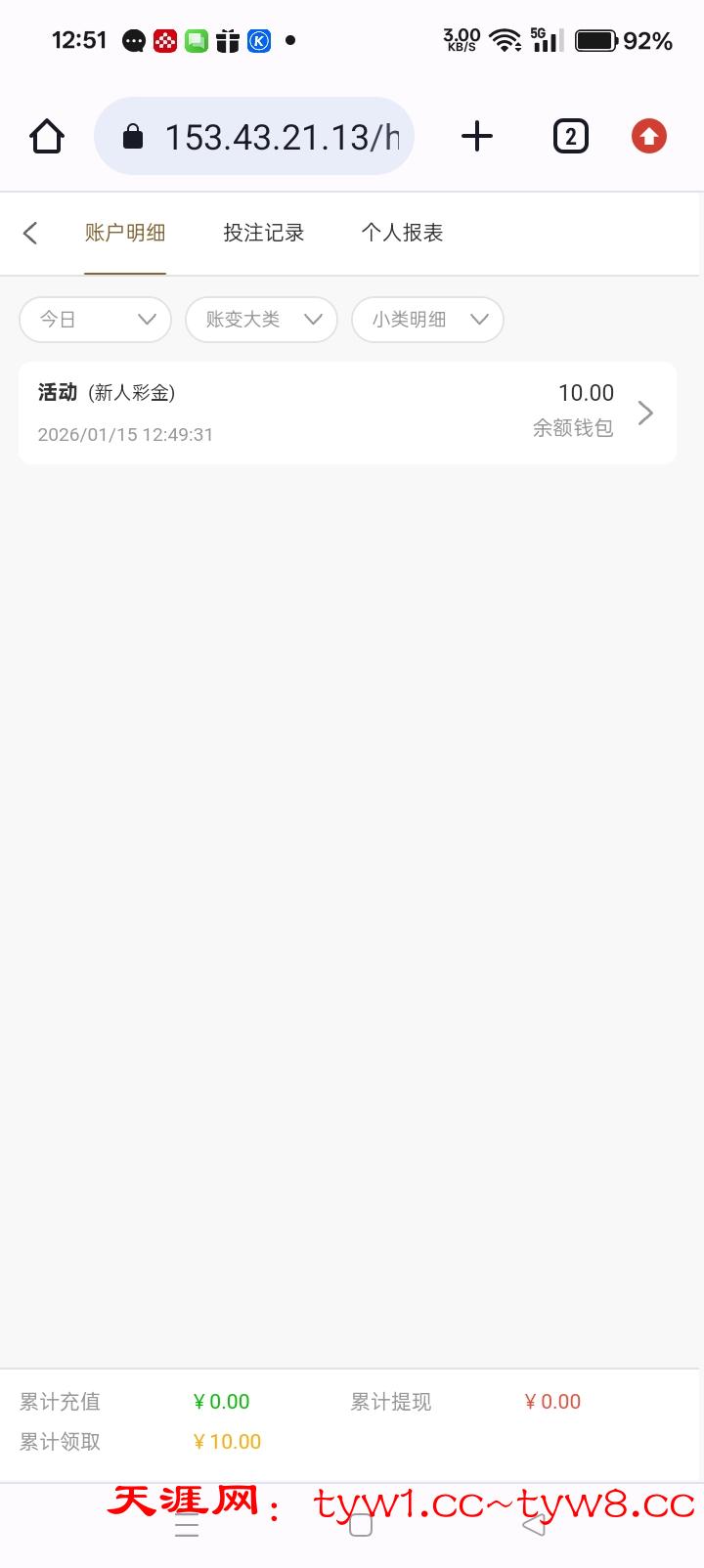Image resolution: width=704 pixels, height=1568 pixels.
Task: Open a new browser tab
Action: coord(476,137)
